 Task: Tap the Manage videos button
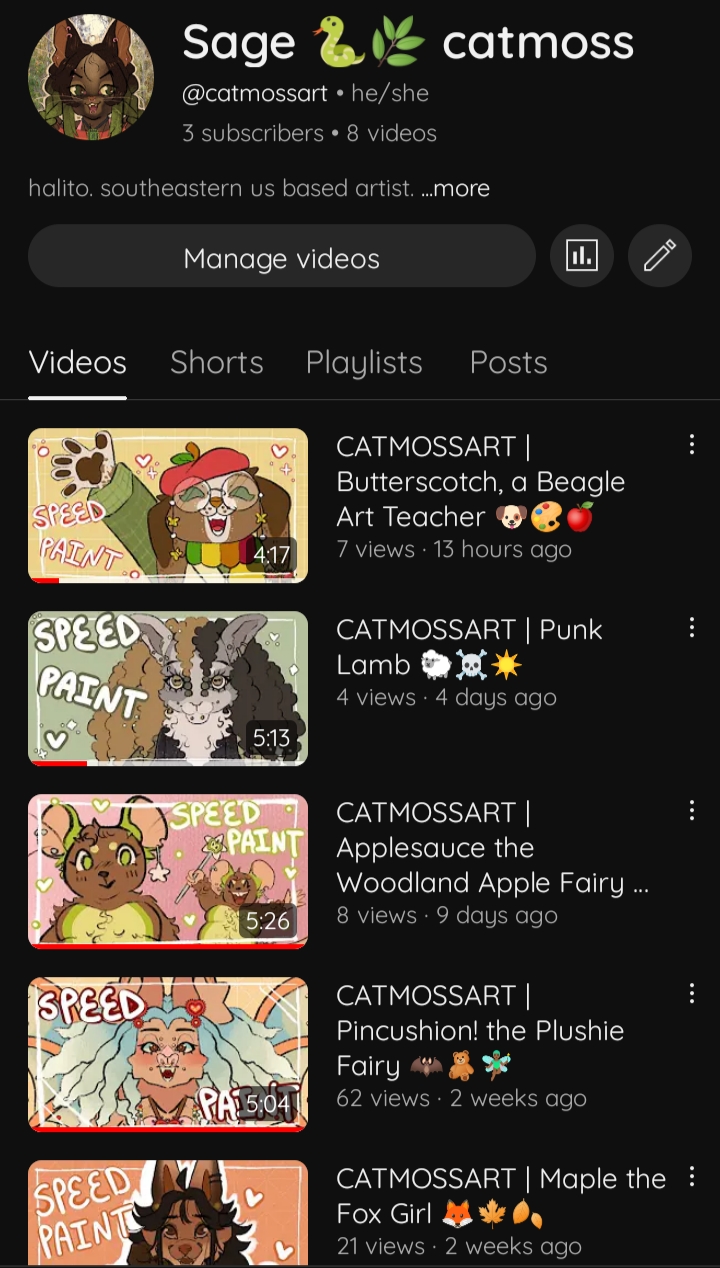pyautogui.click(x=281, y=257)
